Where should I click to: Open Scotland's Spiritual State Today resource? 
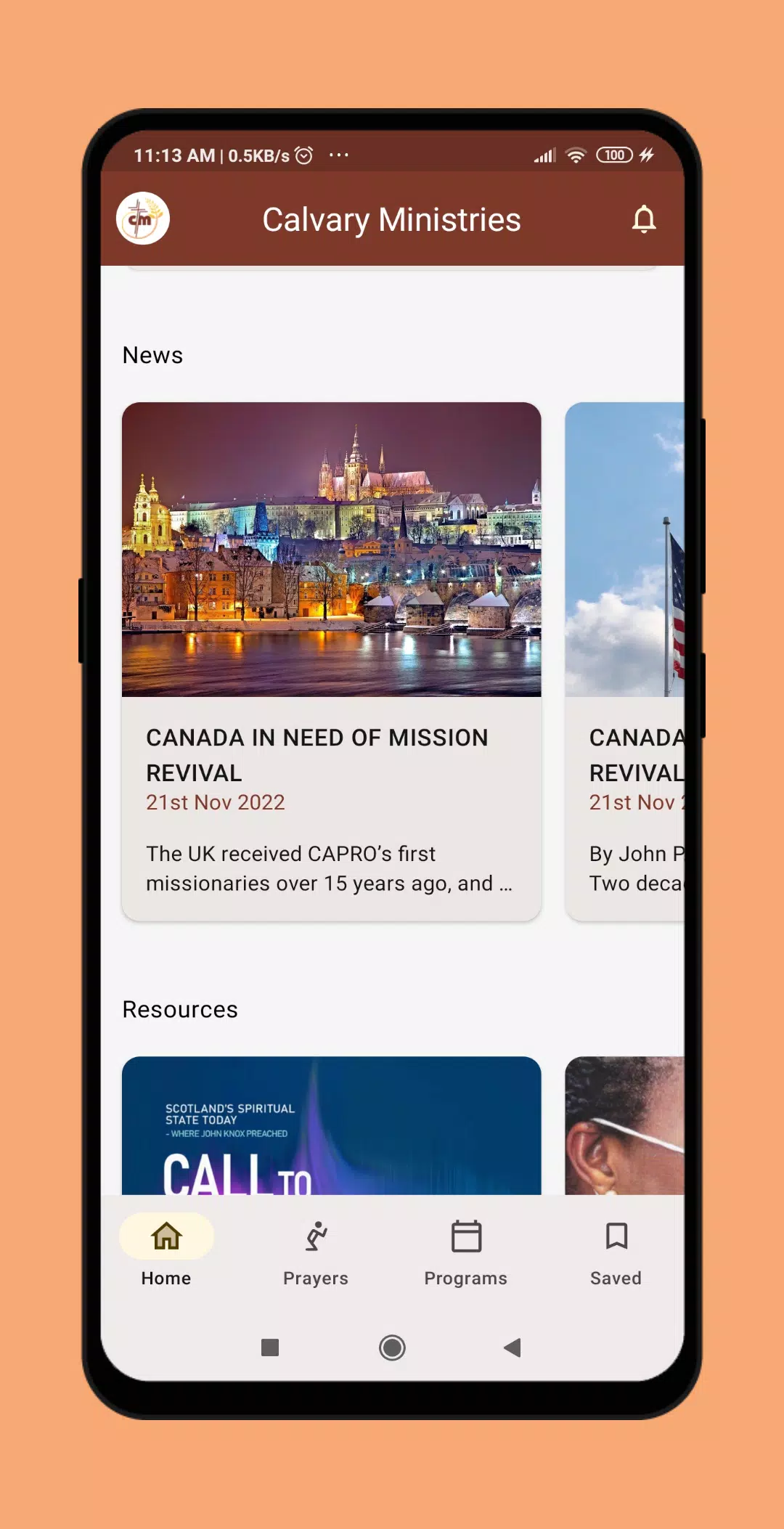point(332,1125)
